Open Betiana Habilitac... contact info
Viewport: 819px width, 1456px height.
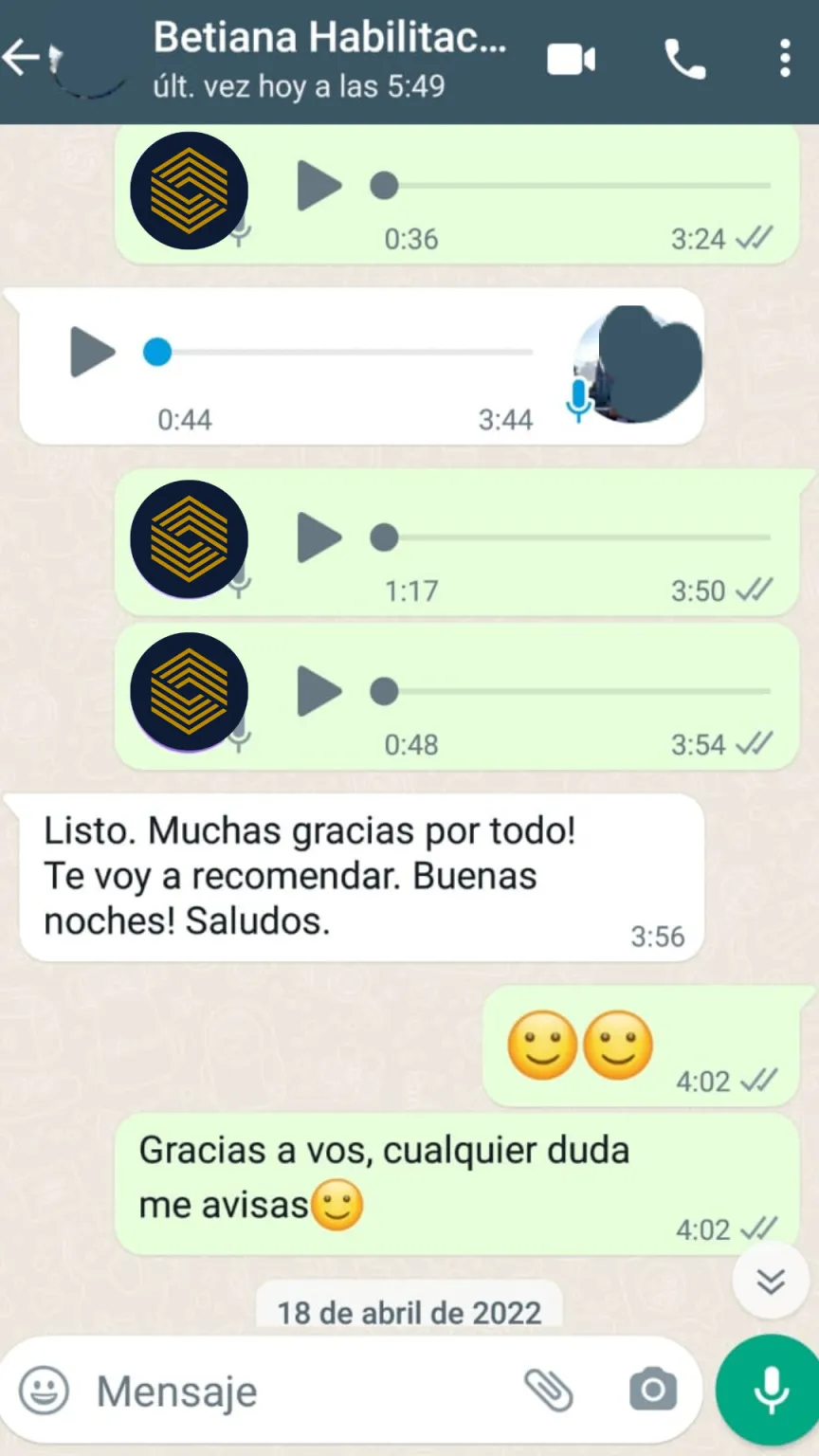click(x=328, y=59)
